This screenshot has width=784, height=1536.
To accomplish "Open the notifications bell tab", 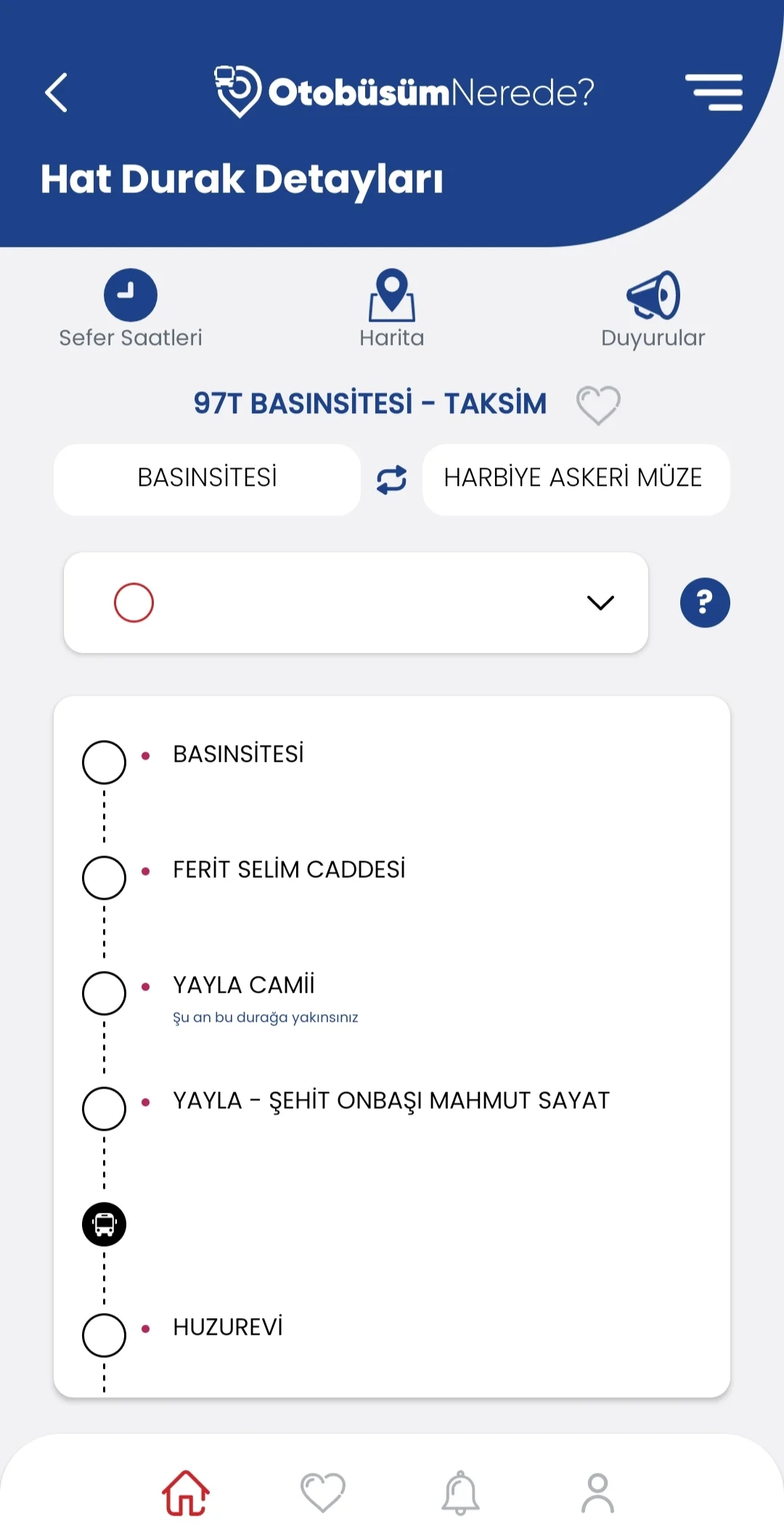I will 460,1493.
